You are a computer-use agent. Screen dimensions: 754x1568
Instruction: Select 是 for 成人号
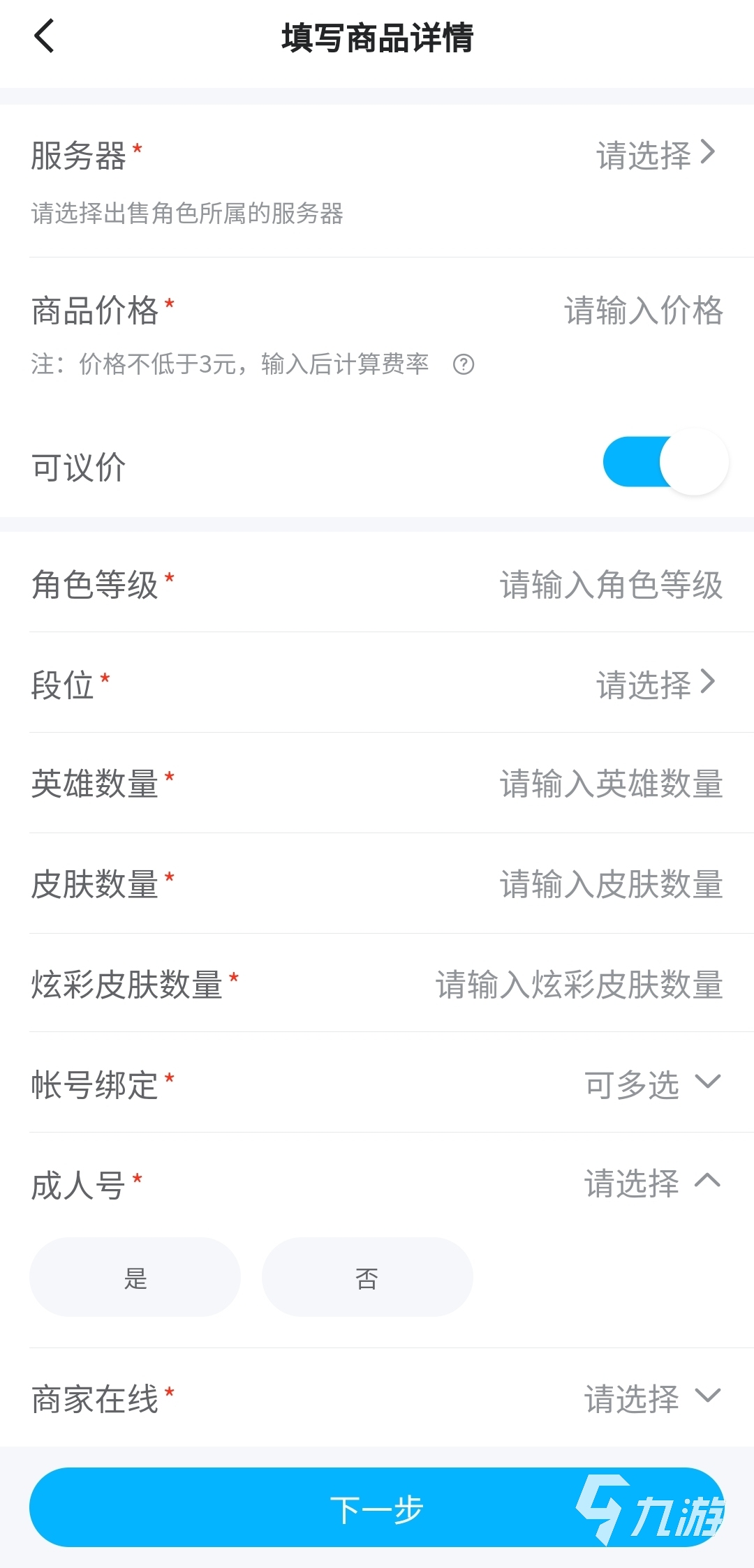coord(135,1278)
